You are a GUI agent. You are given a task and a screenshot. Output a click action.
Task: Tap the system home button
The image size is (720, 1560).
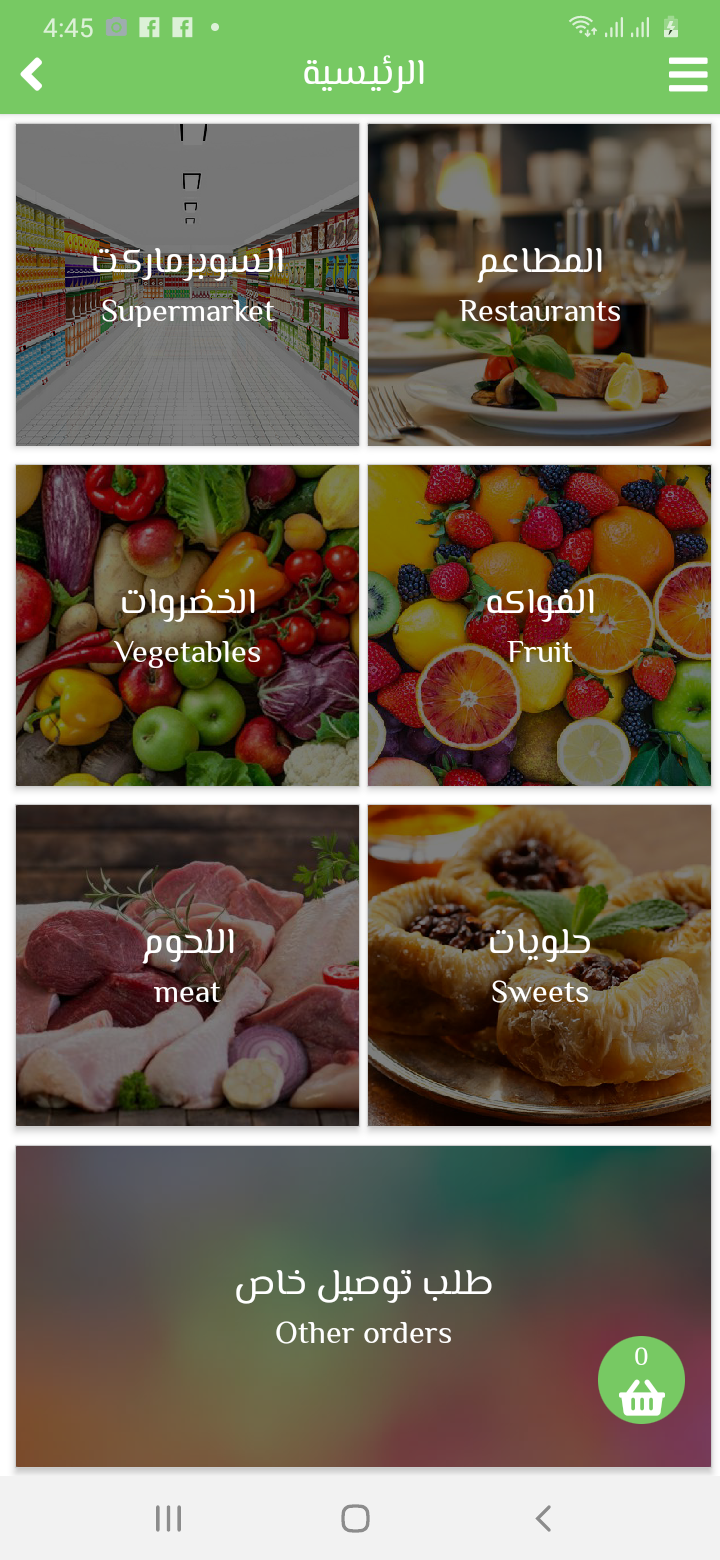355,1518
